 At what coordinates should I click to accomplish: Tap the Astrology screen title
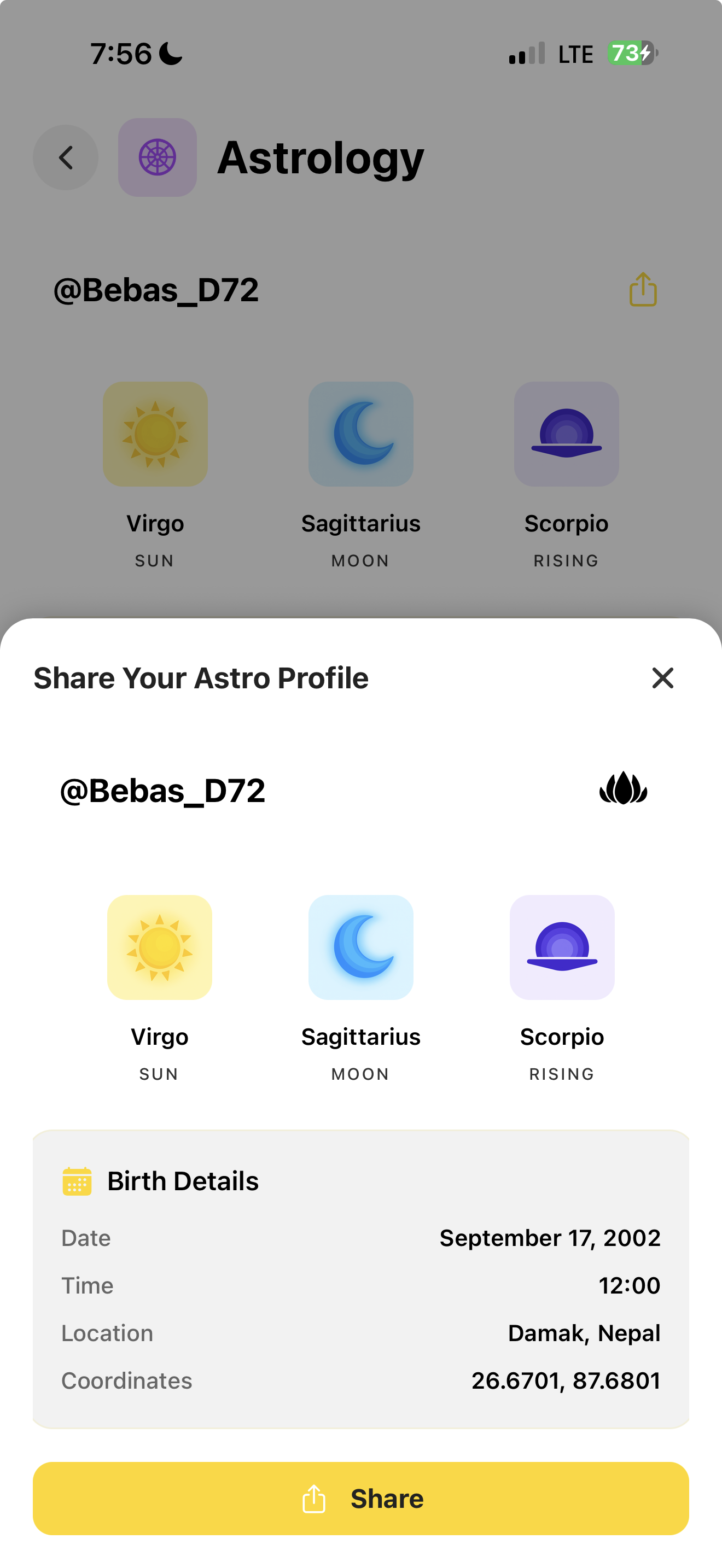[321, 156]
